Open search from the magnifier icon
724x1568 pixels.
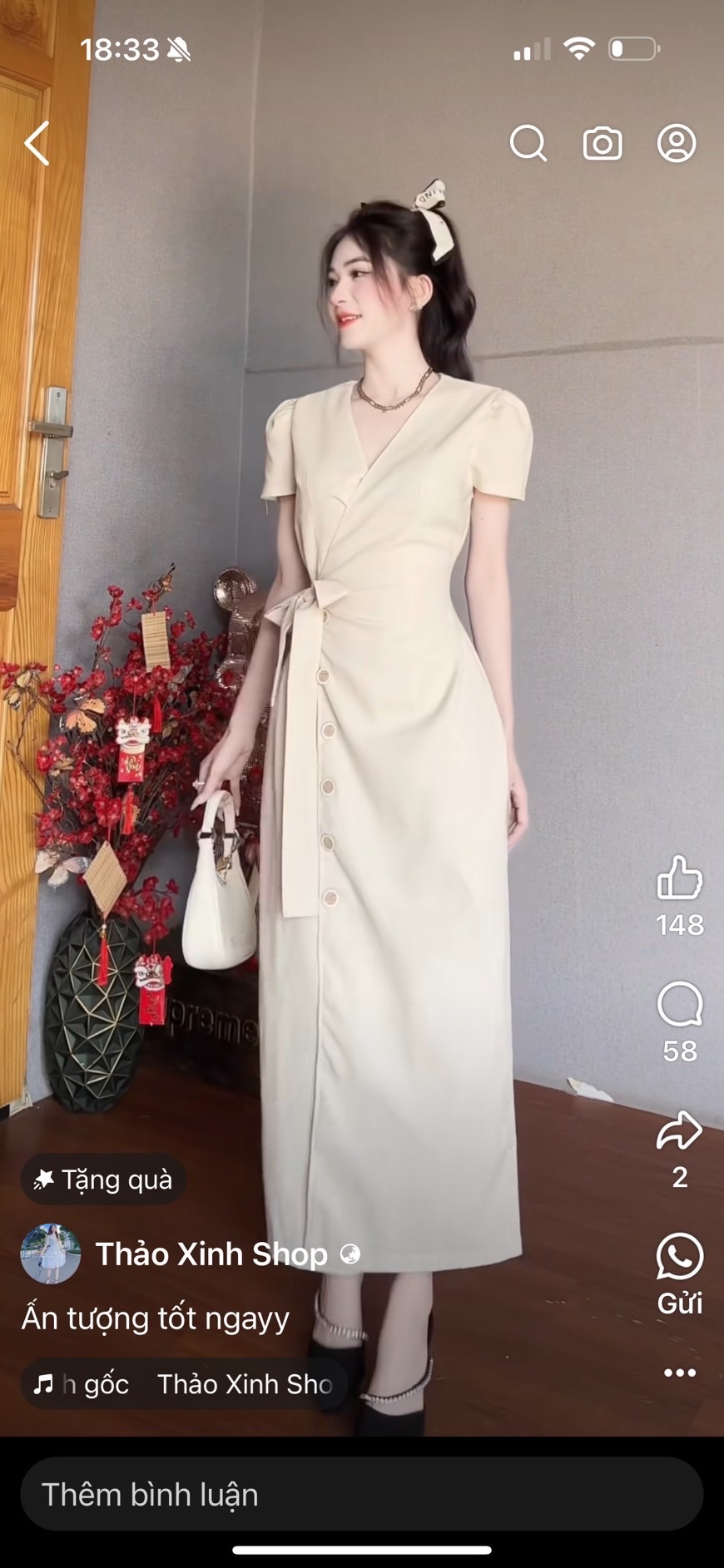(x=528, y=143)
